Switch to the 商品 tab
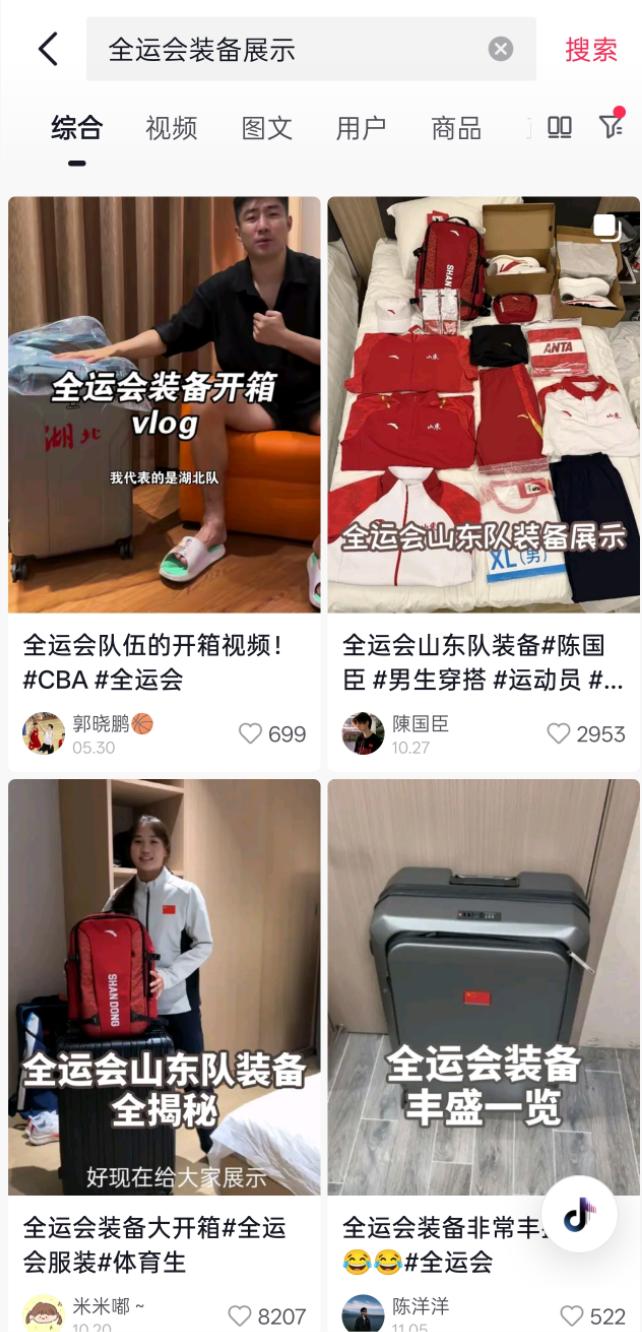Viewport: 642px width, 1332px height. [x=456, y=128]
